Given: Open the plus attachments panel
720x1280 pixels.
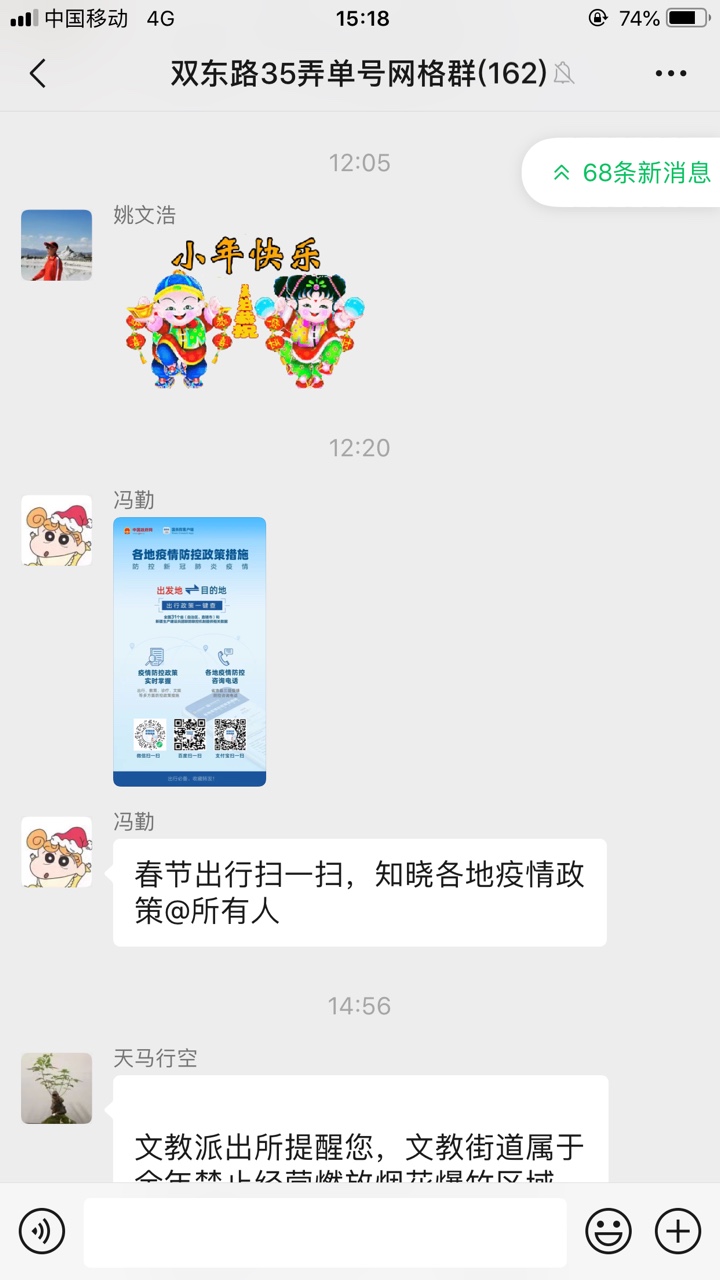Looking at the screenshot, I should [x=678, y=1230].
